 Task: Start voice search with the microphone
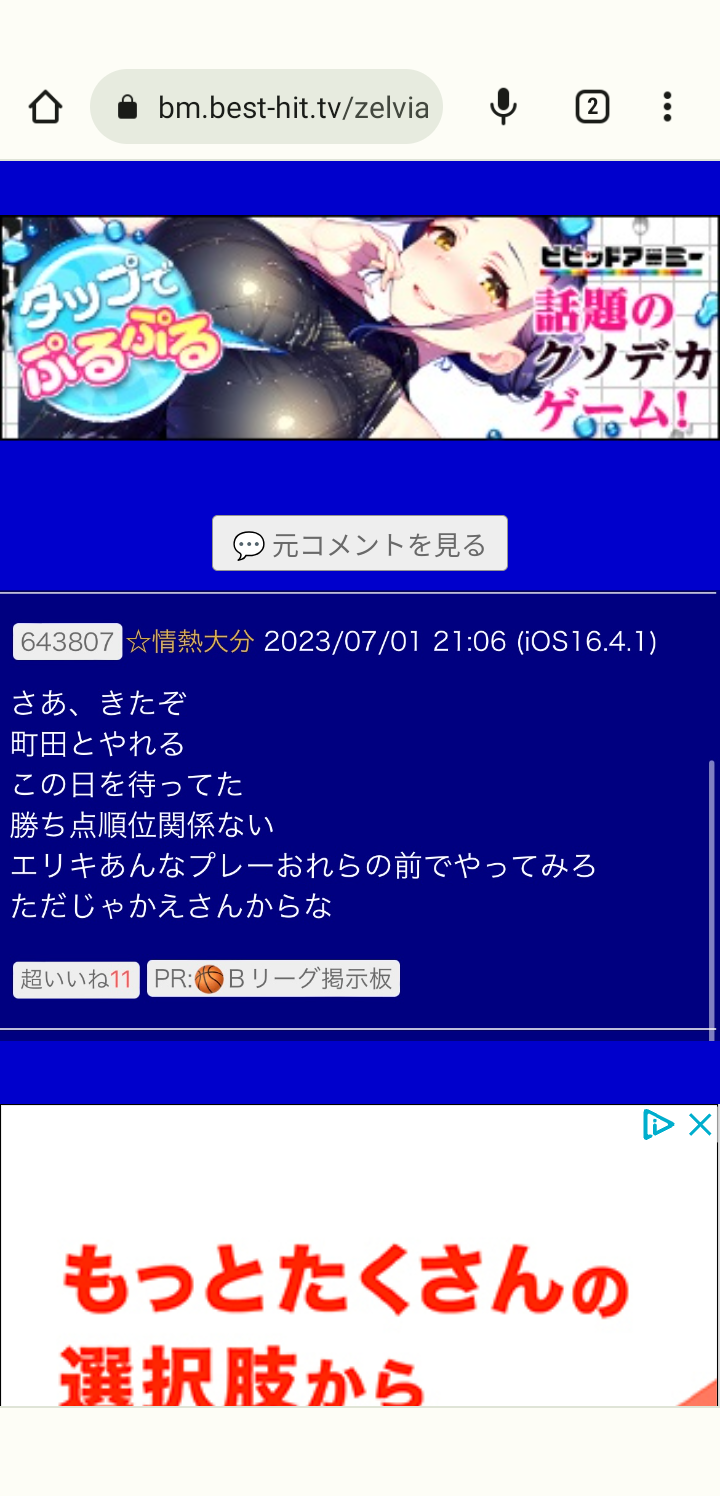(503, 107)
